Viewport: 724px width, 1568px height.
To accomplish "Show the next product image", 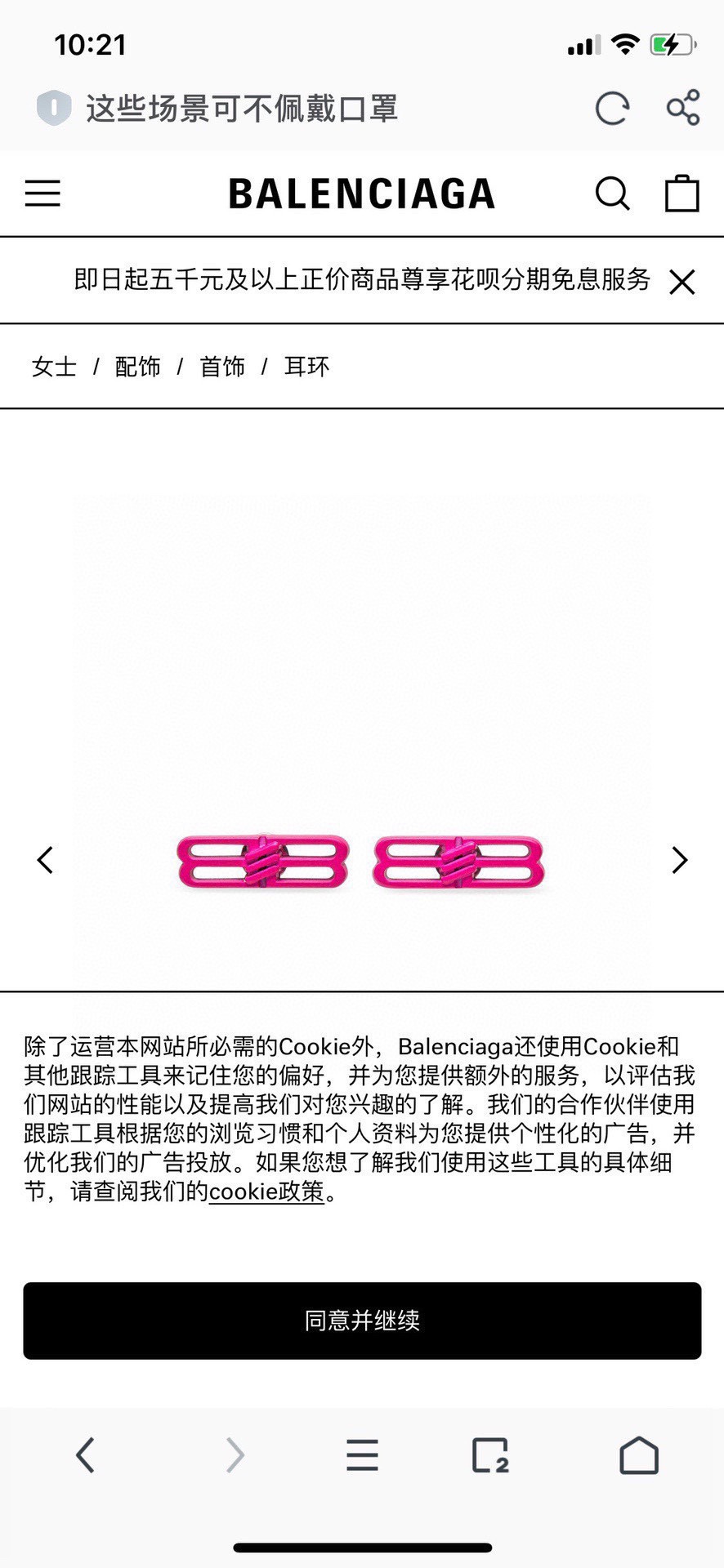I will tap(680, 860).
